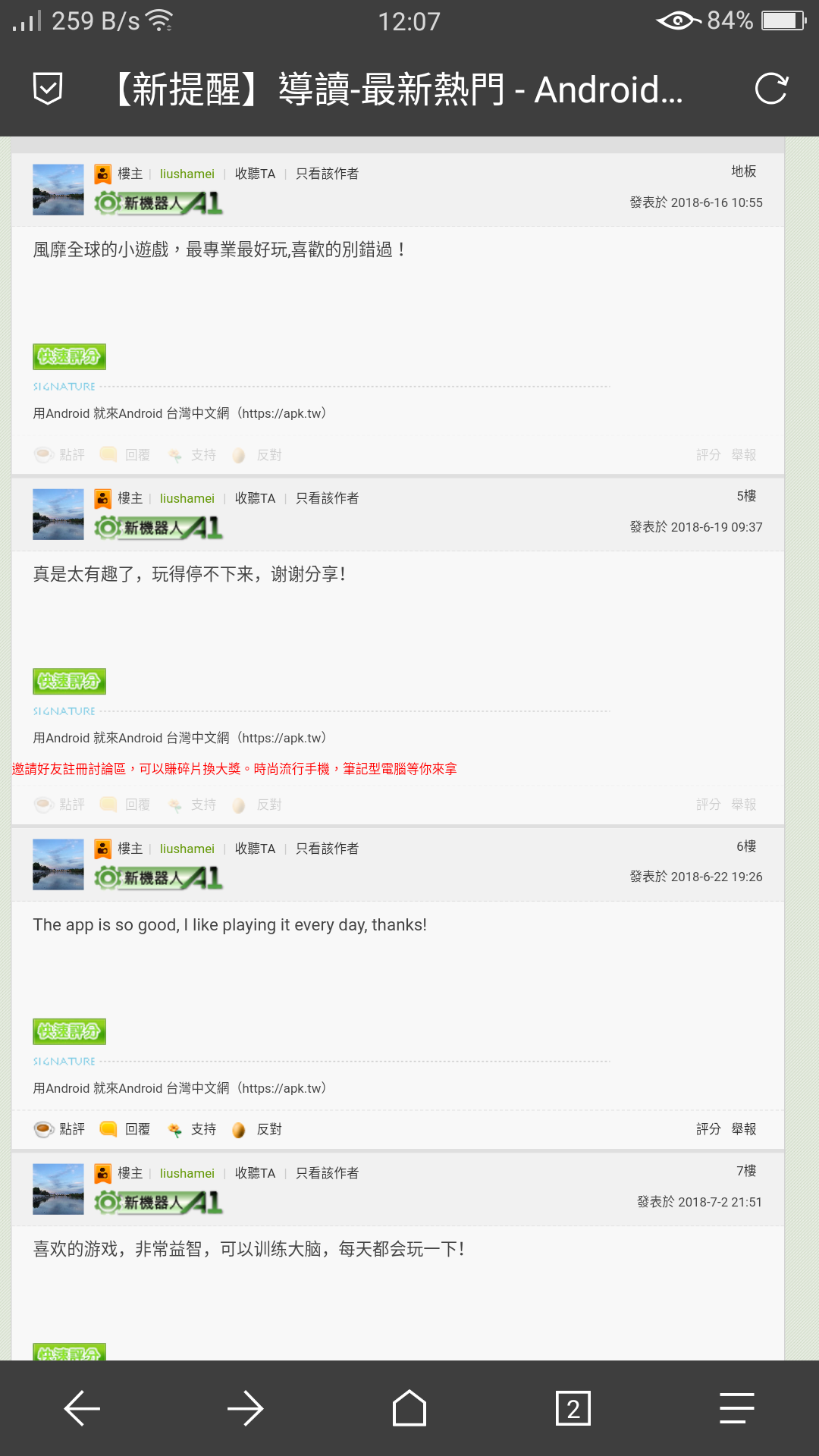Image resolution: width=819 pixels, height=1456 pixels.
Task: Open the browser home page
Action: pyautogui.click(x=409, y=1409)
